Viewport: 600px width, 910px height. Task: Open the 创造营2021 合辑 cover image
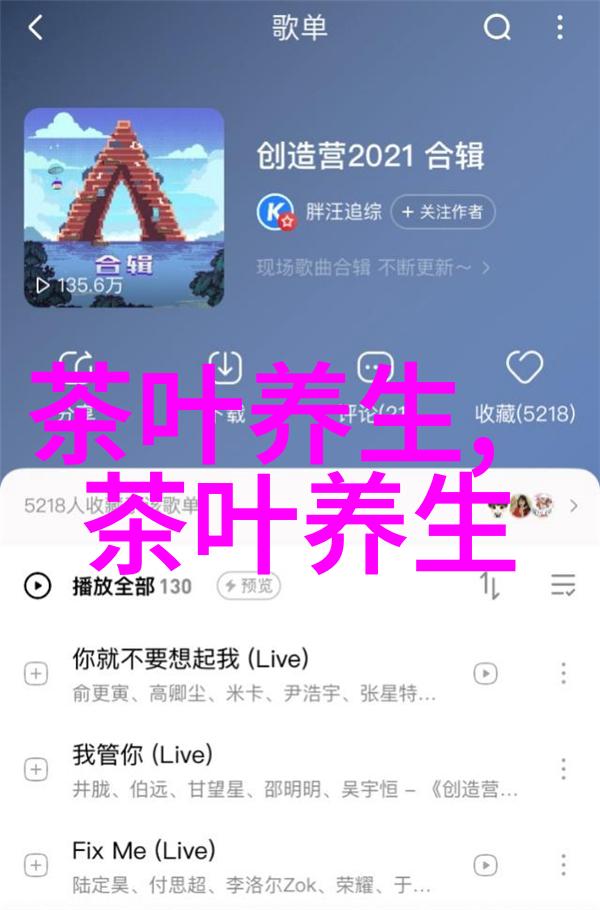[124, 207]
